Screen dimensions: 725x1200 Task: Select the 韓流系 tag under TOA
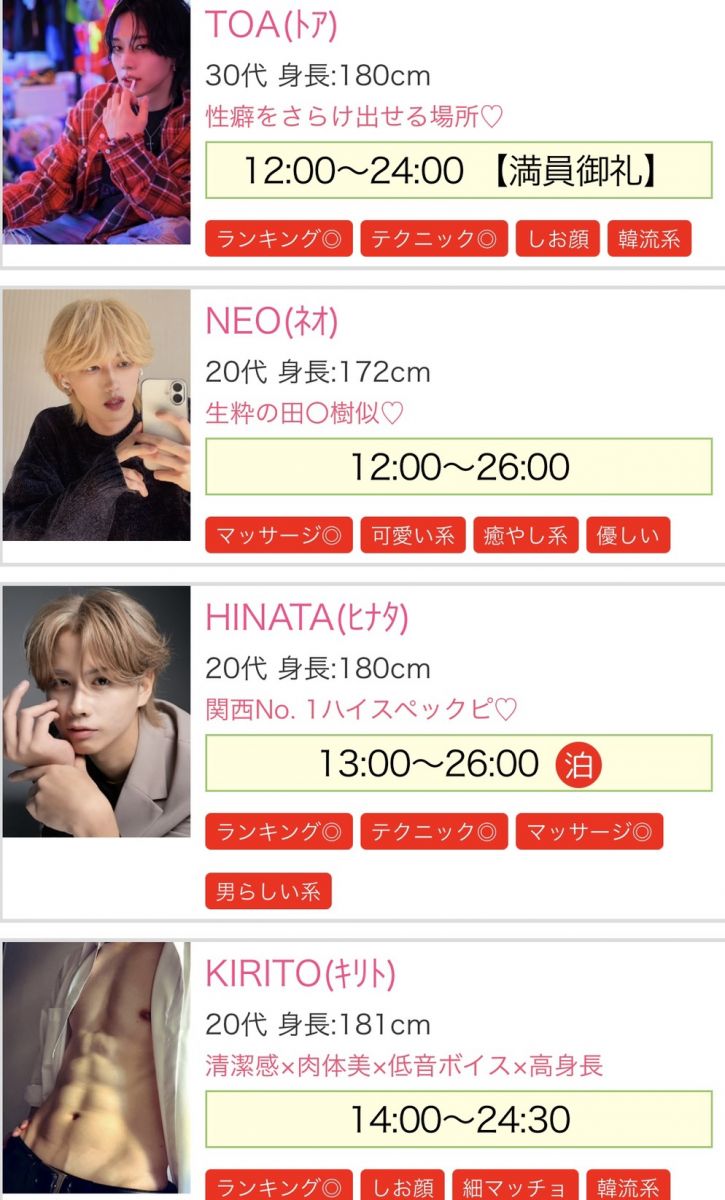[648, 240]
